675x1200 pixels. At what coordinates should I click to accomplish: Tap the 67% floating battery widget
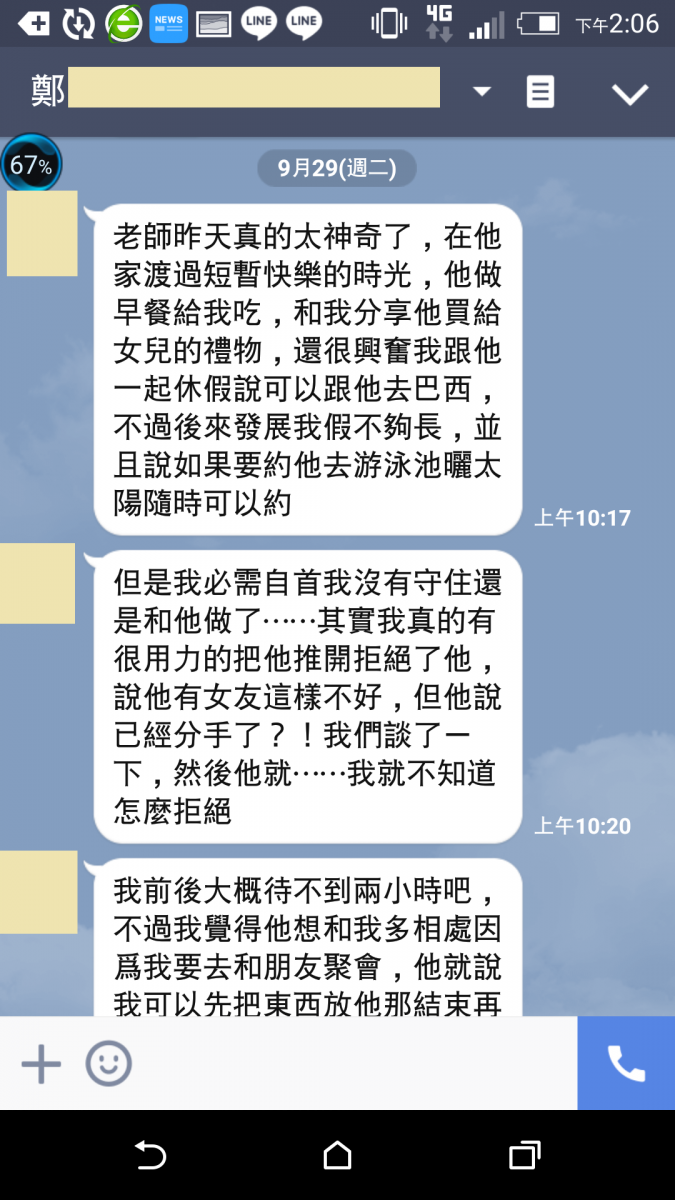[x=31, y=164]
